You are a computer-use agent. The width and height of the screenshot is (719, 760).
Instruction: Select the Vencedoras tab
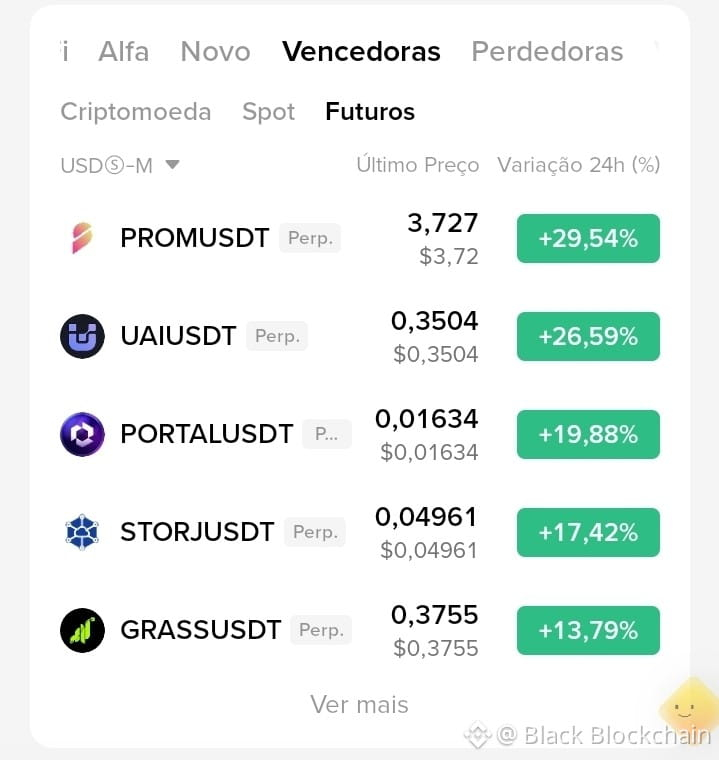click(361, 51)
